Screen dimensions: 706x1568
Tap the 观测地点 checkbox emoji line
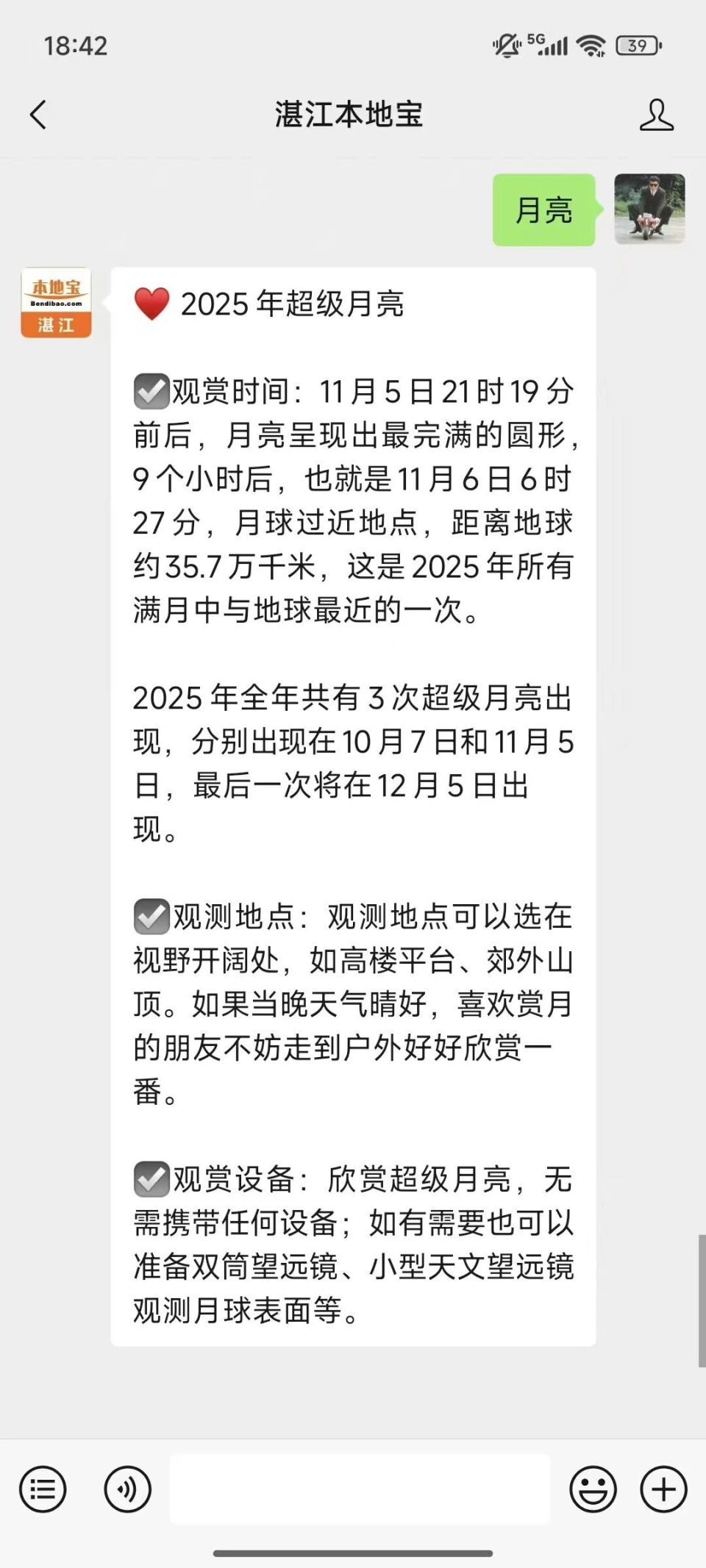tap(152, 916)
